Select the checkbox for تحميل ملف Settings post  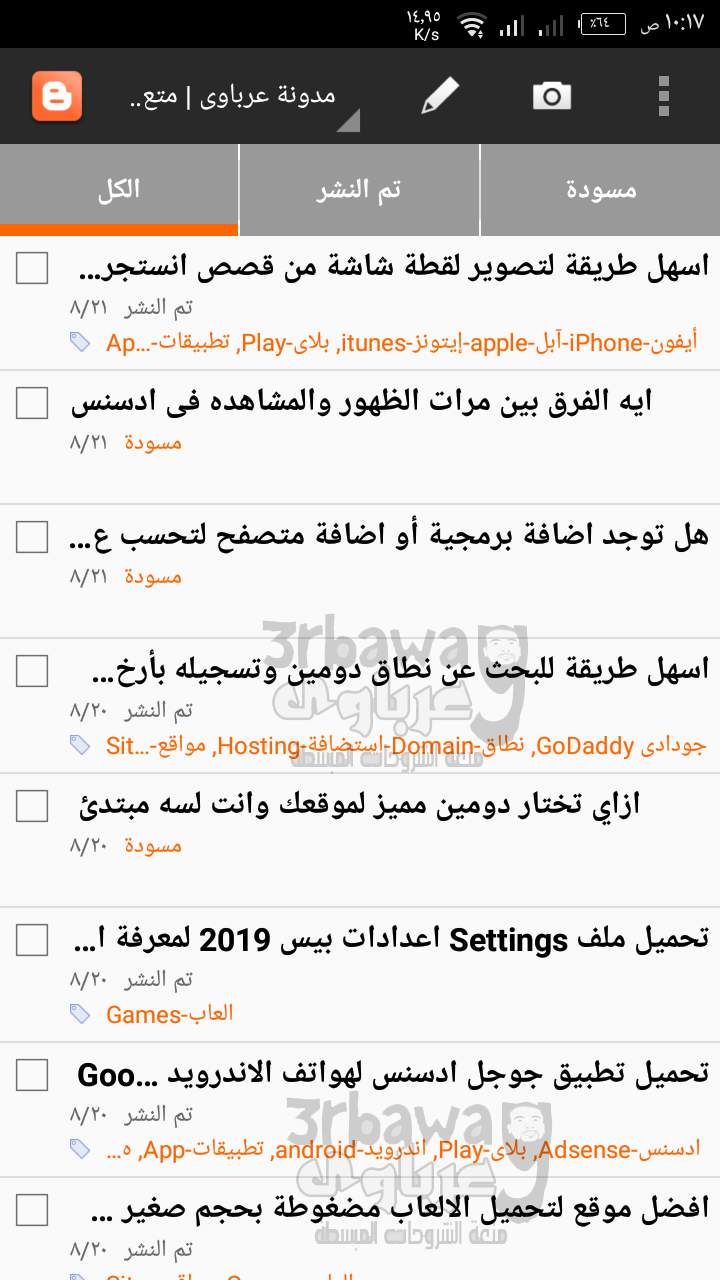[x=32, y=940]
